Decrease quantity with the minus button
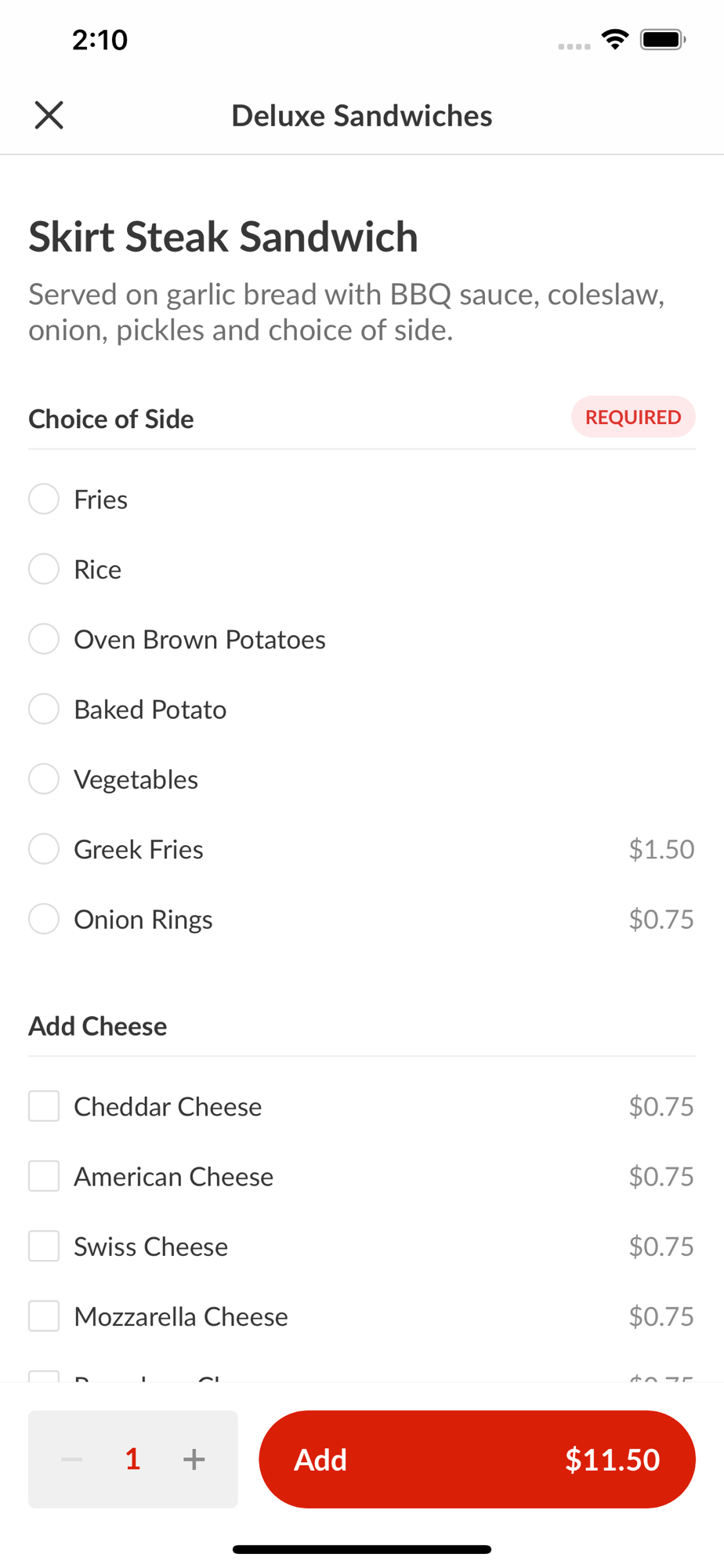The width and height of the screenshot is (724, 1568). tap(72, 1459)
